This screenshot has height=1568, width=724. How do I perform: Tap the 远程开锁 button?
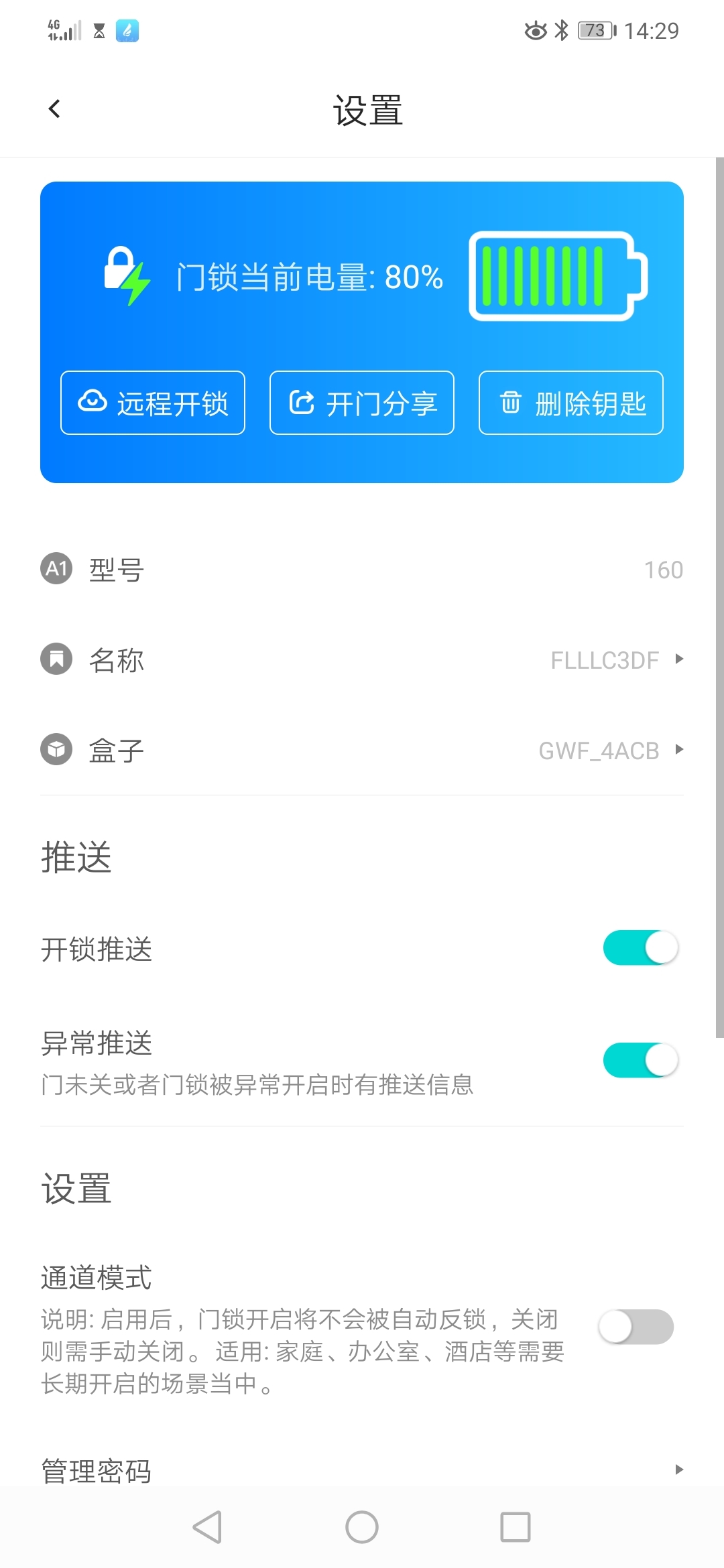153,403
